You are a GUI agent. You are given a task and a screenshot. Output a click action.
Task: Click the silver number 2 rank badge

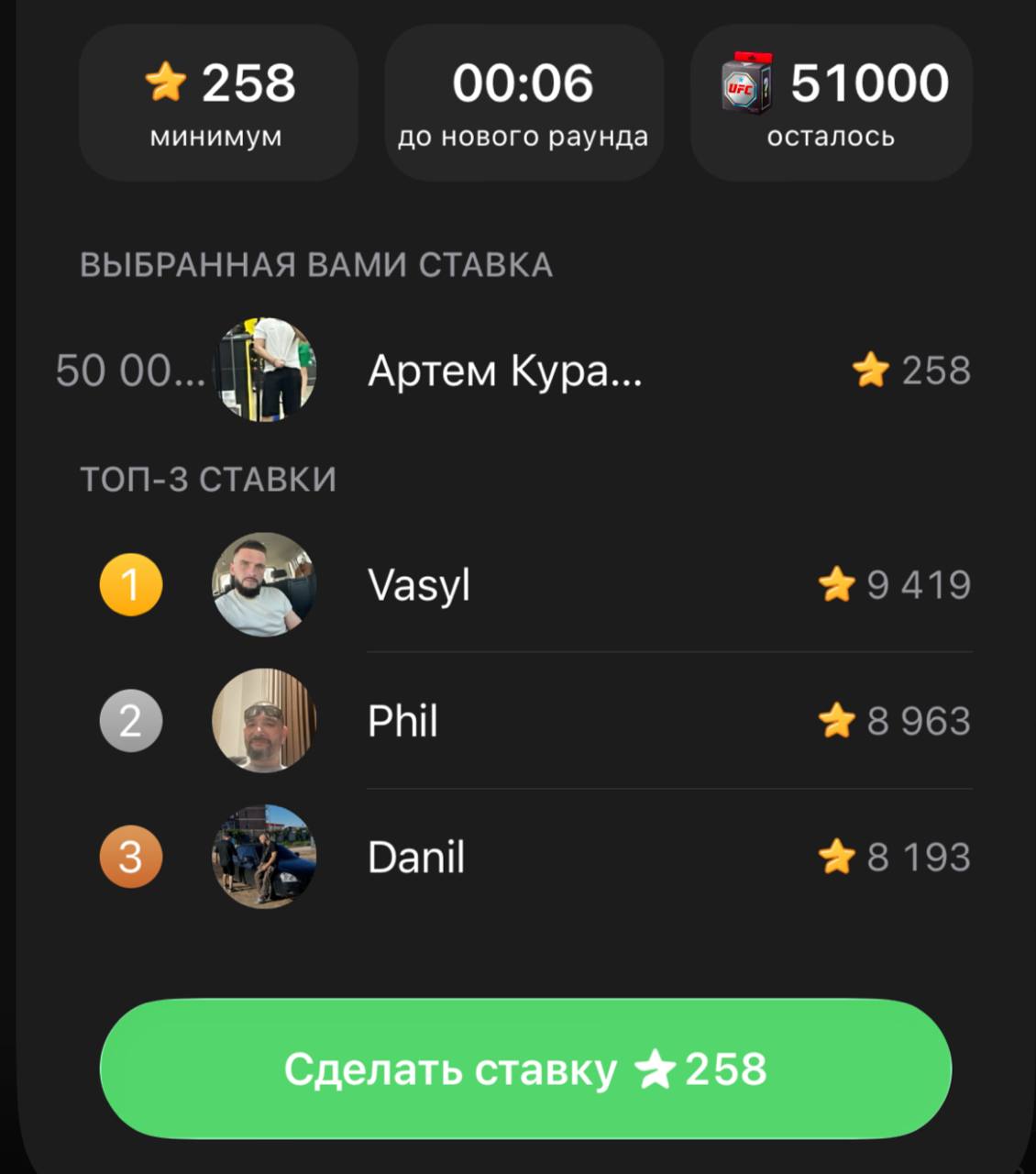coord(131,721)
